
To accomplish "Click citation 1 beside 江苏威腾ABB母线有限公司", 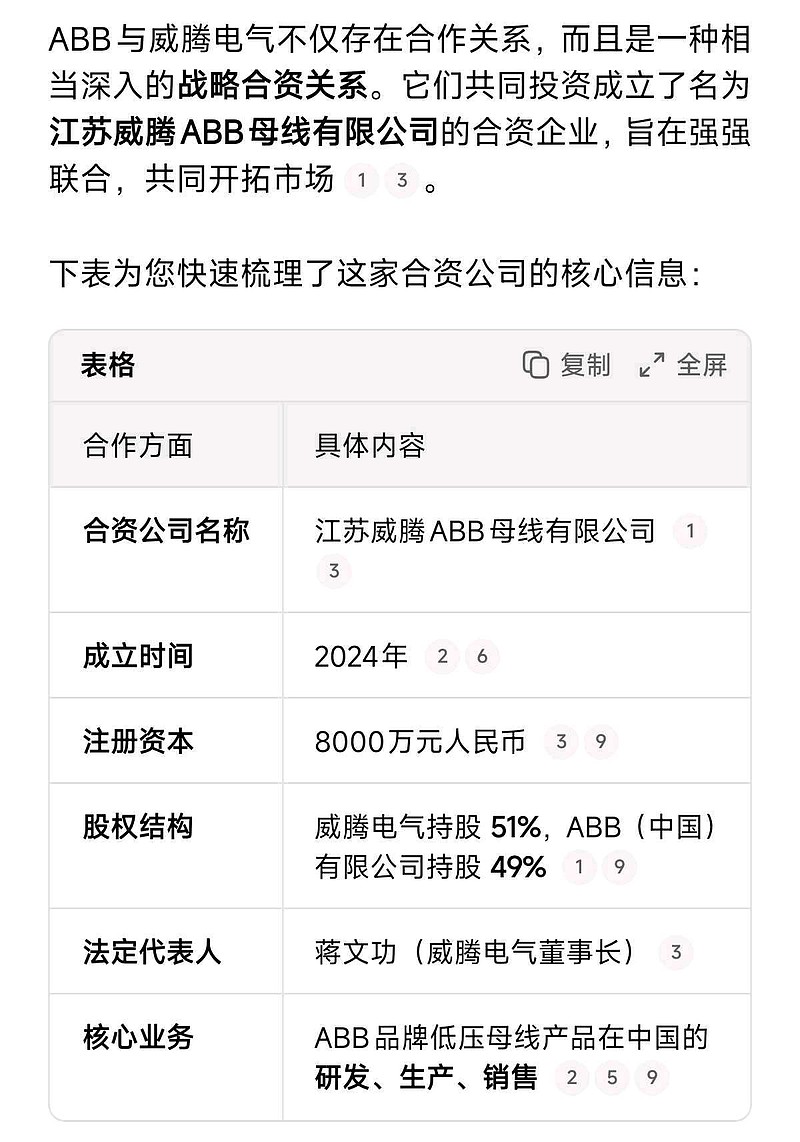I will tap(690, 531).
